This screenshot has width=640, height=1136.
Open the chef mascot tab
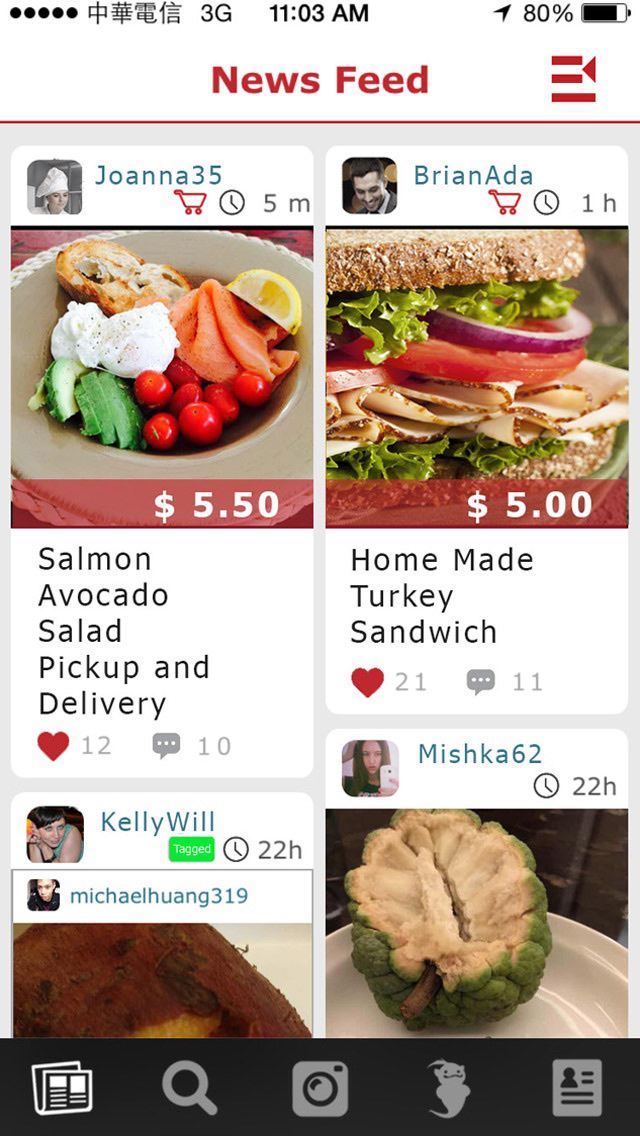pyautogui.click(x=447, y=1088)
